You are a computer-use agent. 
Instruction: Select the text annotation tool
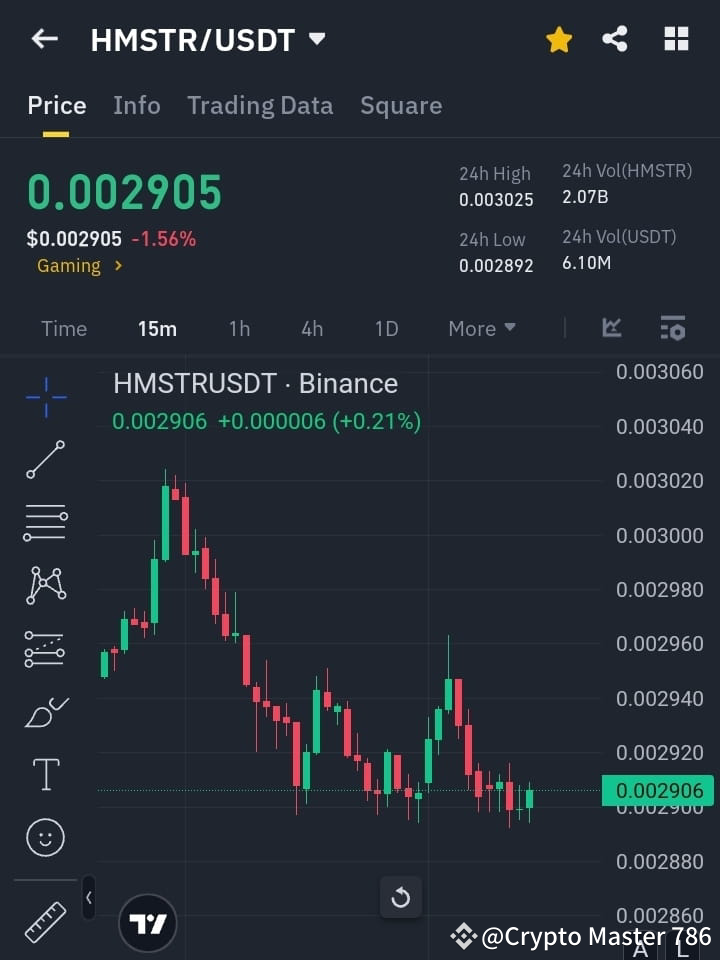44,774
